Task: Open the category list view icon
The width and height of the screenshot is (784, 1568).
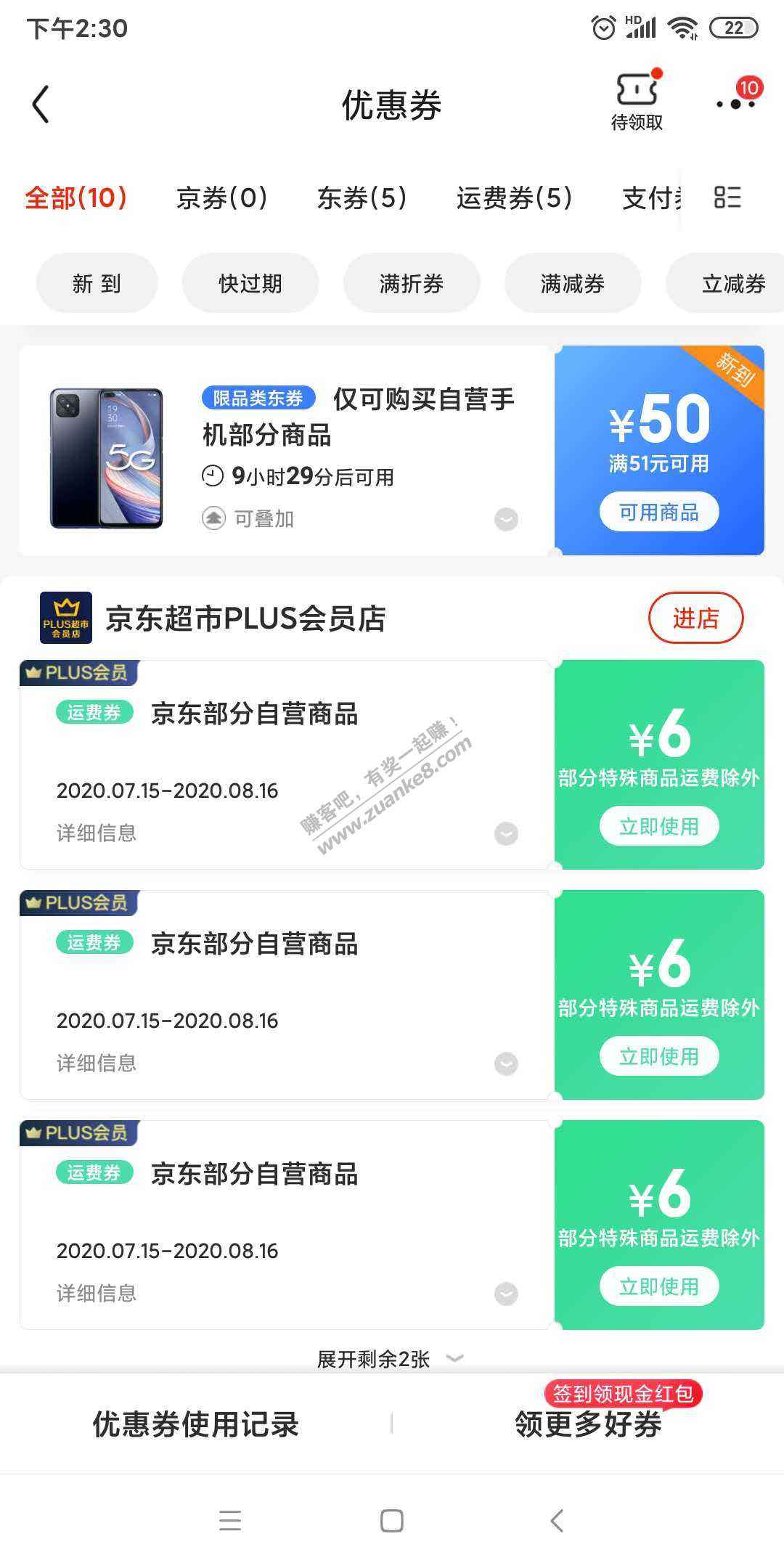Action: pyautogui.click(x=727, y=197)
